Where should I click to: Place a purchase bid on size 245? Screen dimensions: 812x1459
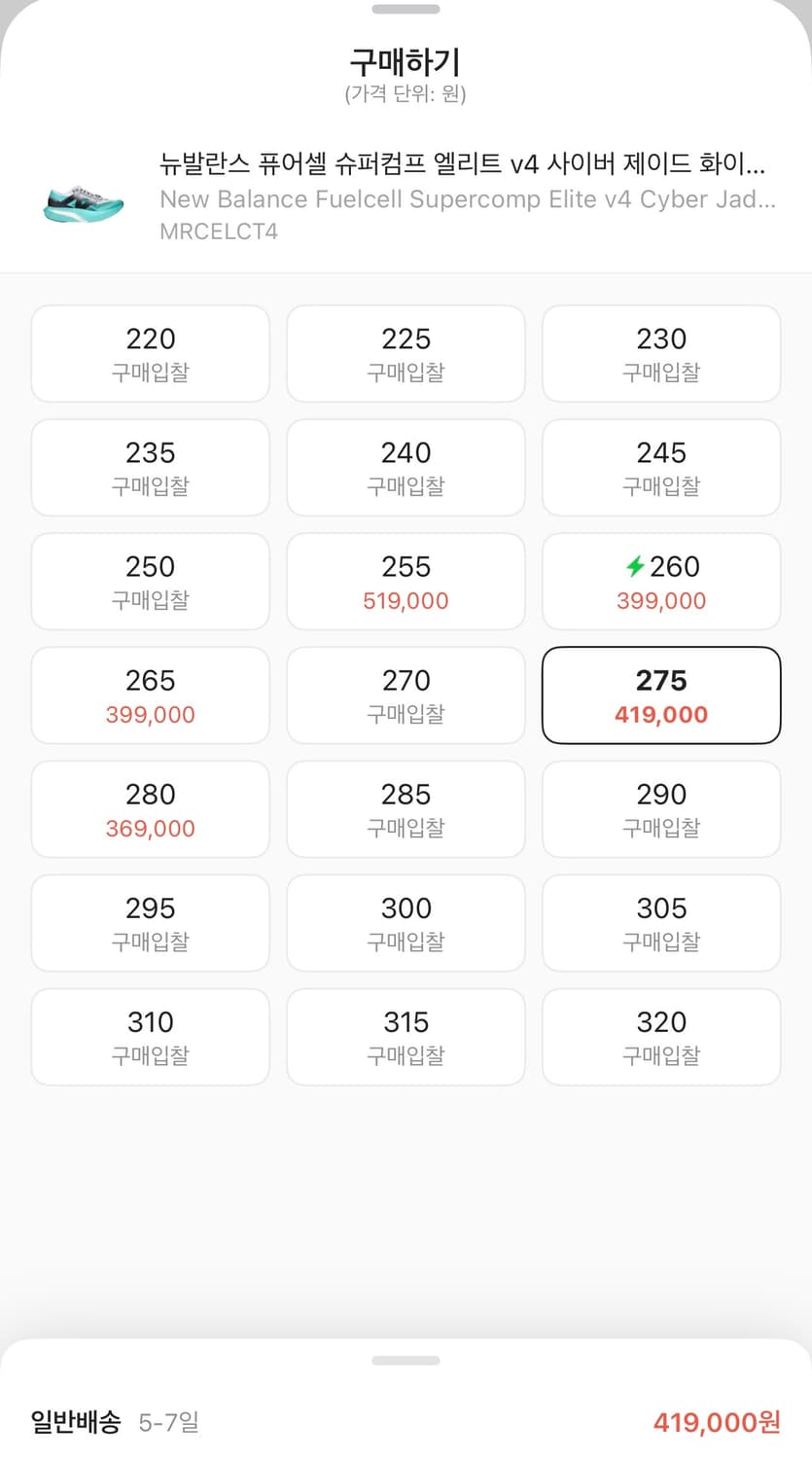click(x=661, y=467)
